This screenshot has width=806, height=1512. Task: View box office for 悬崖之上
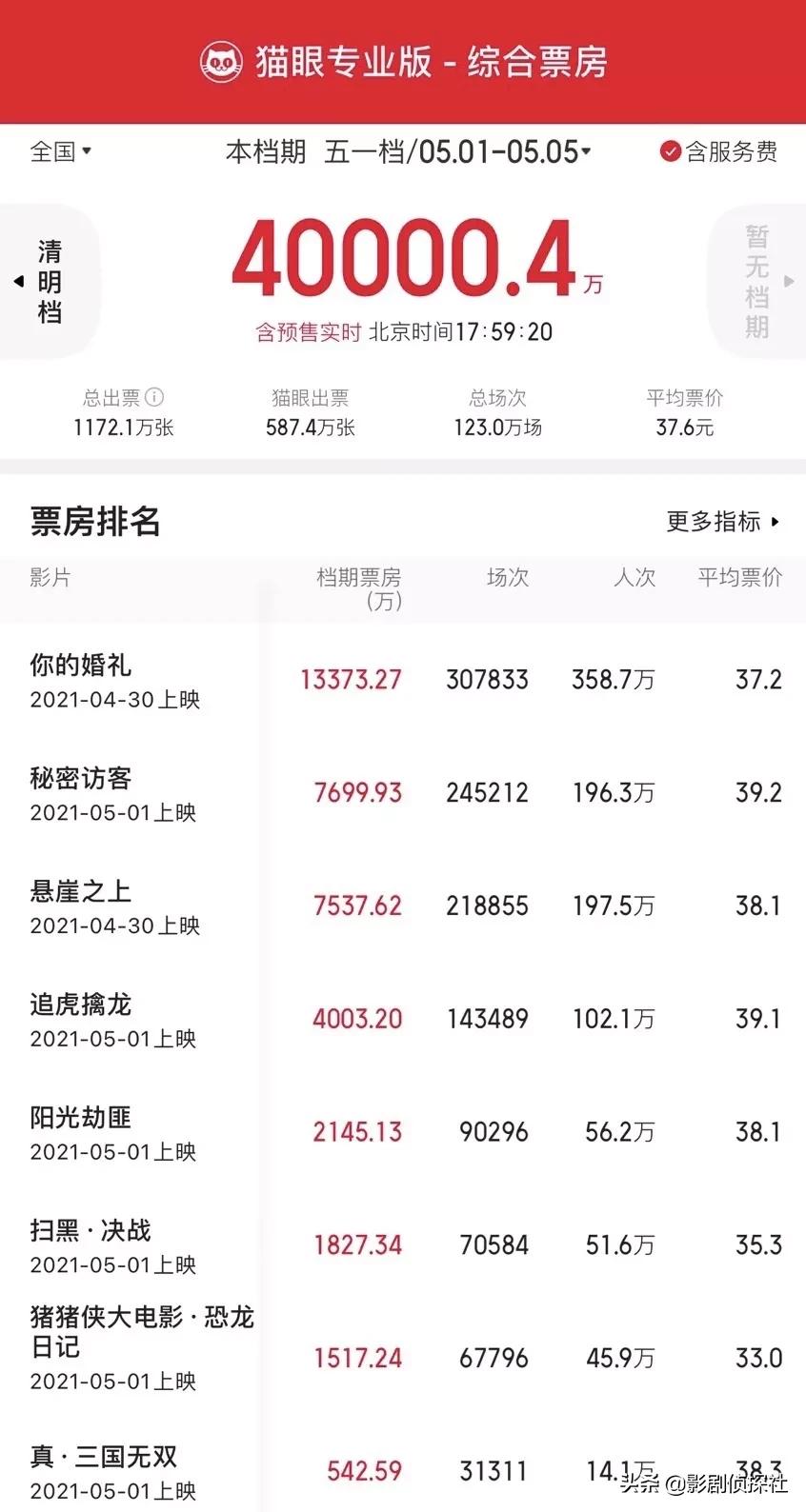coord(403,906)
